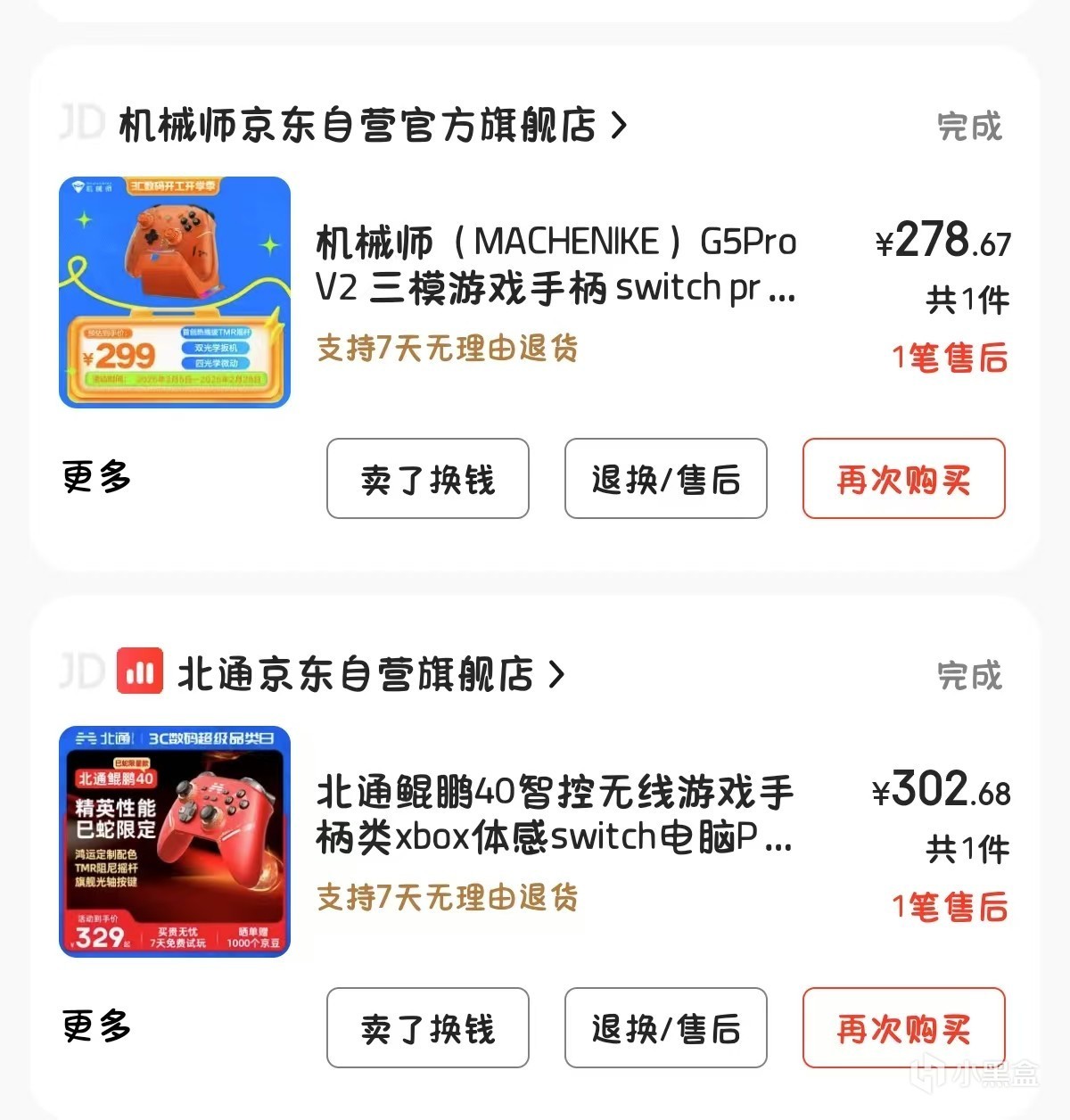This screenshot has width=1070, height=1120.
Task: Open the 北通鲲鹏40 controller product image
Action: click(x=175, y=842)
